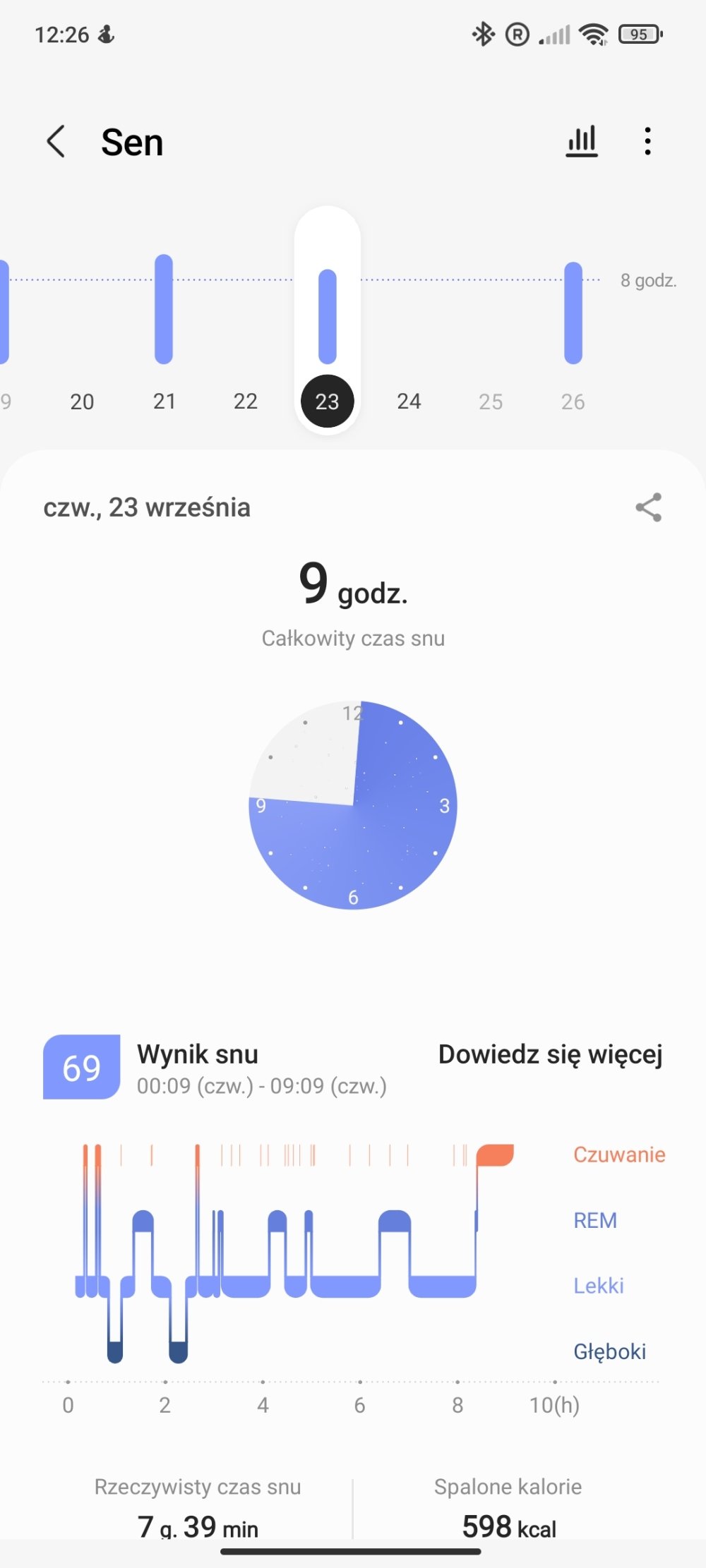Share the sleep summary for 23 września
The width and height of the screenshot is (706, 1568).
(x=649, y=507)
